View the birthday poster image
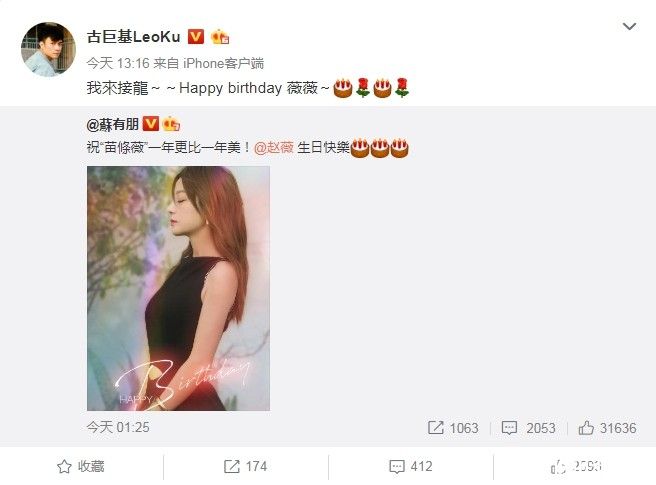The image size is (656, 485). click(x=178, y=288)
